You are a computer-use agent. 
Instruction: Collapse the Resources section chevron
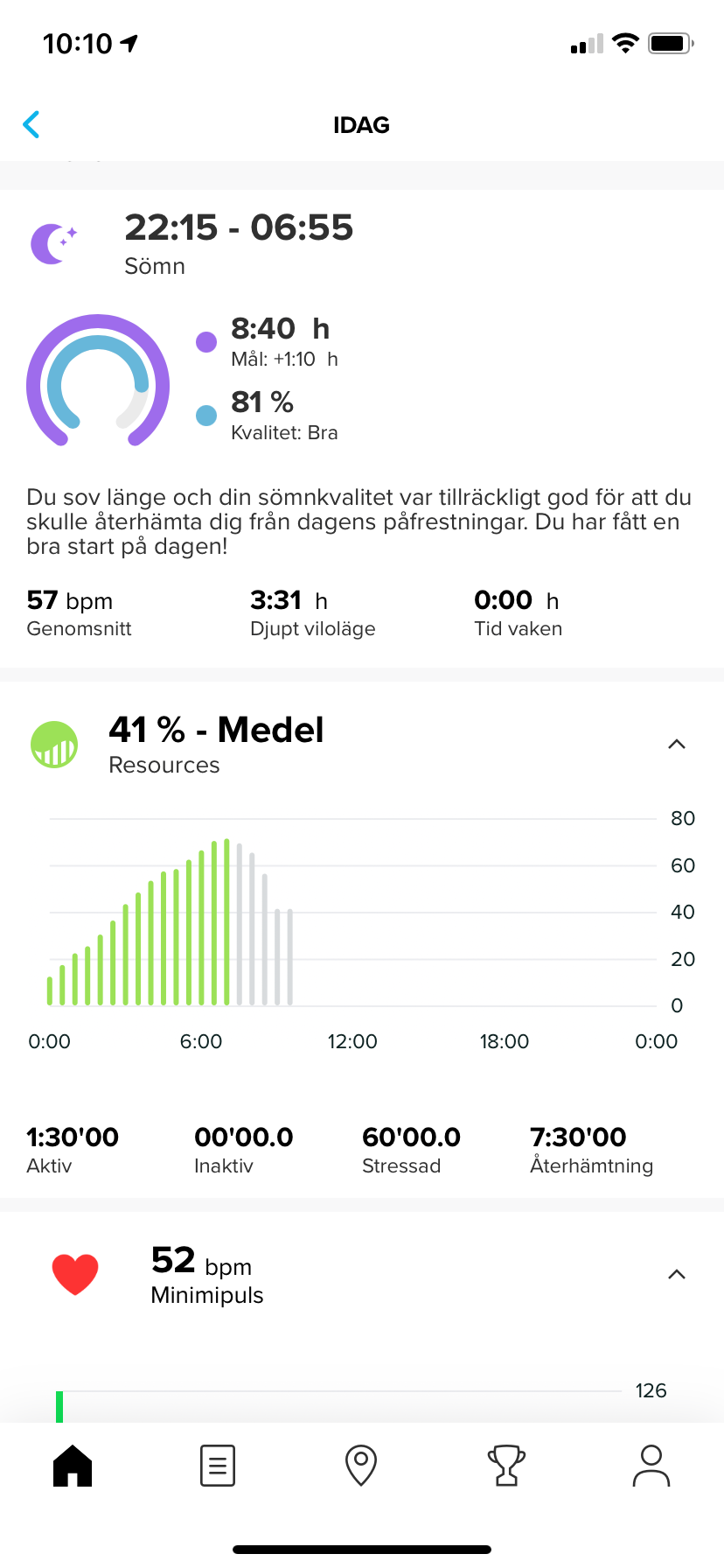pyautogui.click(x=677, y=745)
